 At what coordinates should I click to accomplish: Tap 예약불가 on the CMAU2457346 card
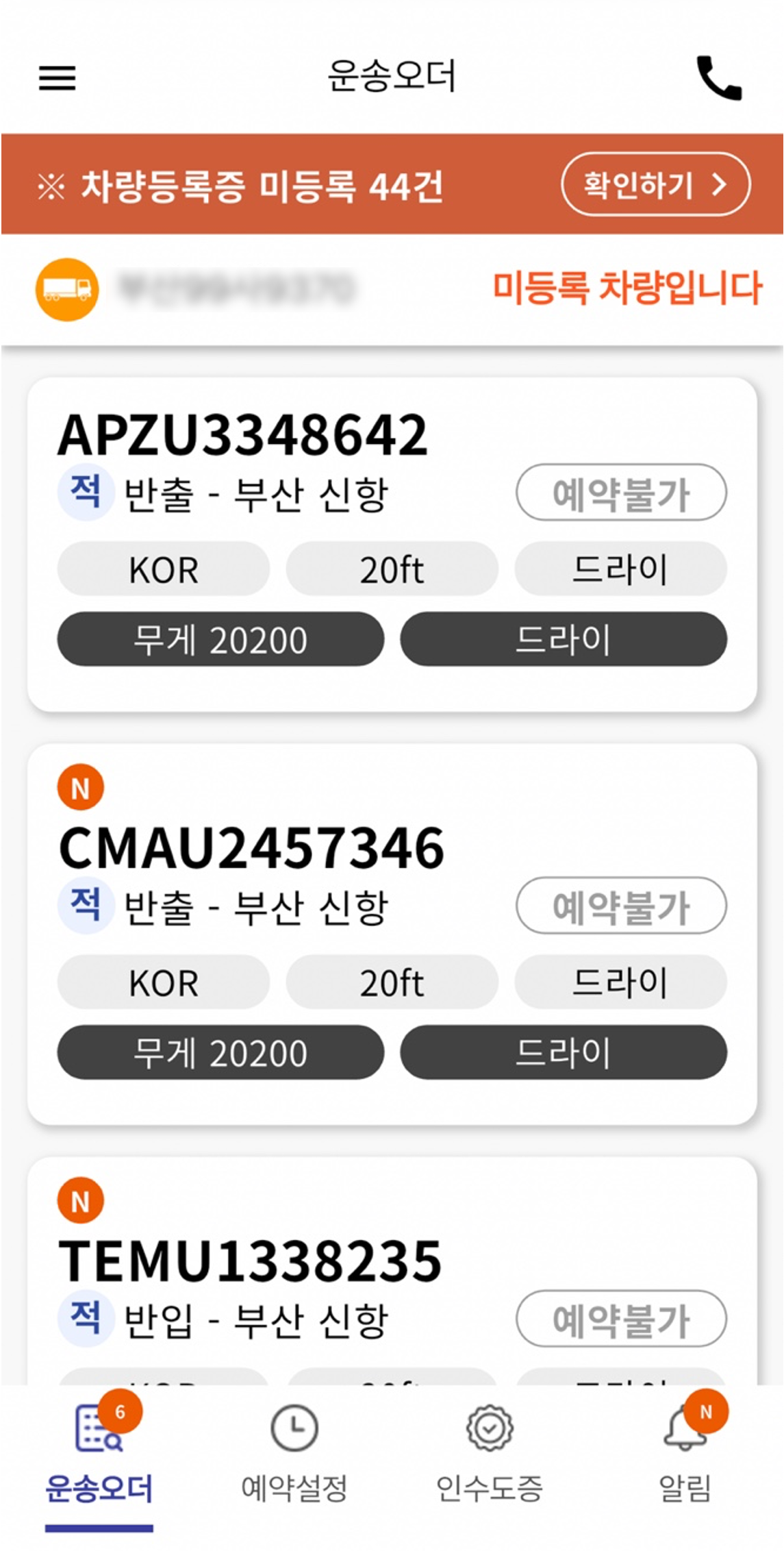tap(621, 906)
